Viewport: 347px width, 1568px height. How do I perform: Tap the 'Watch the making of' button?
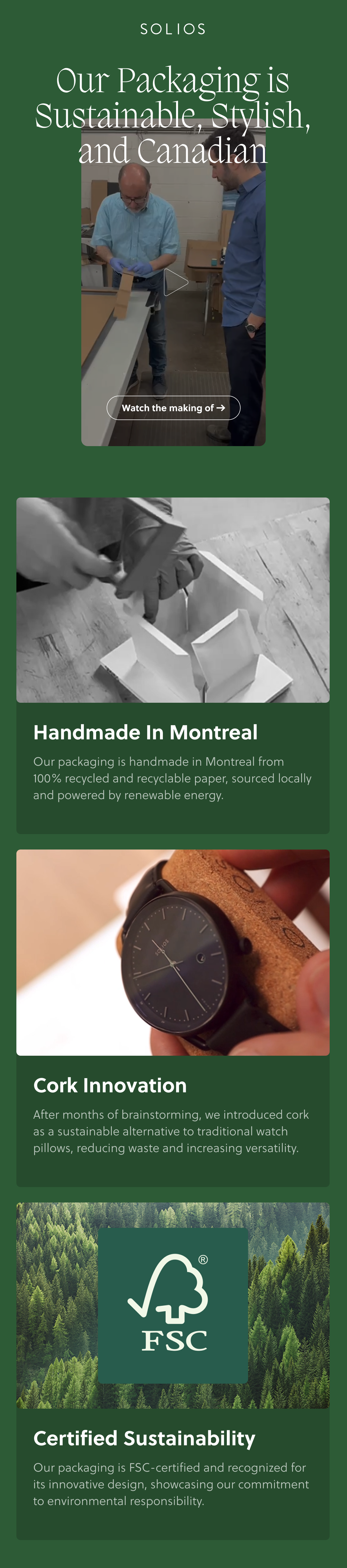click(x=173, y=408)
